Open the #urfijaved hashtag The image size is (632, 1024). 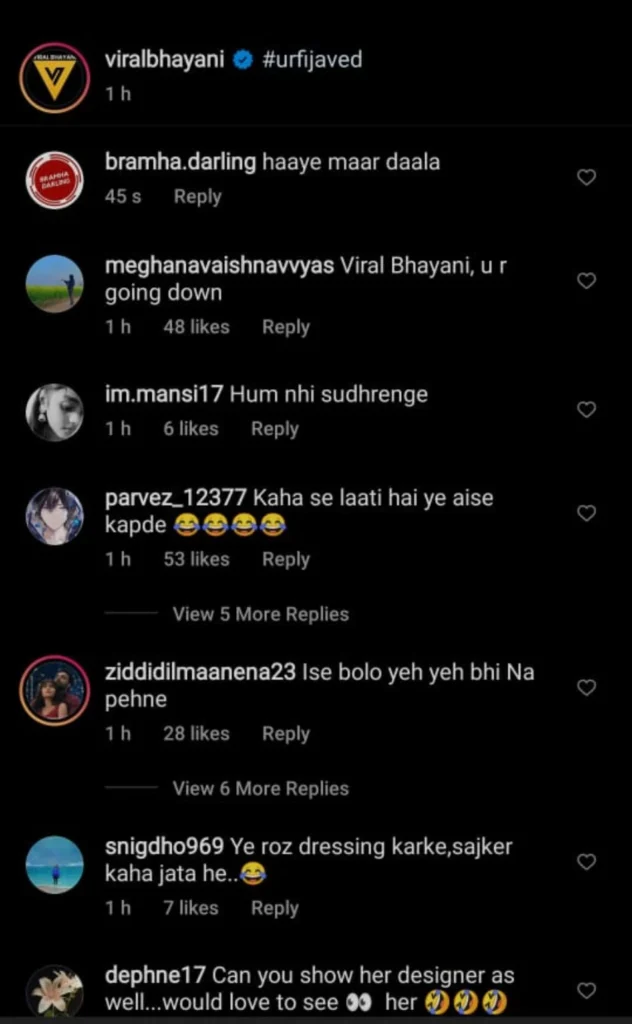[312, 60]
